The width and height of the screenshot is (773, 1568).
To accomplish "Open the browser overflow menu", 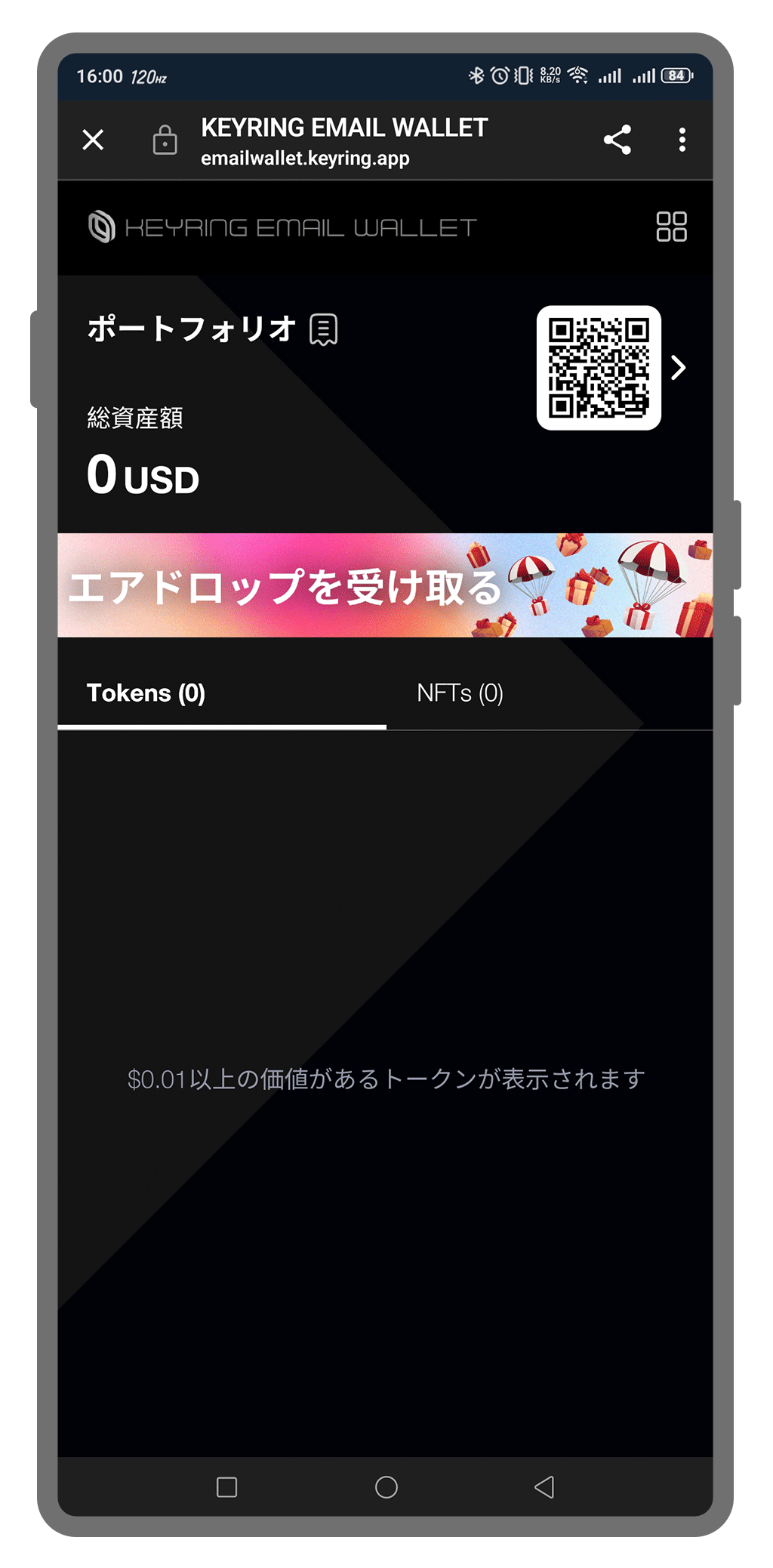I will [x=682, y=140].
